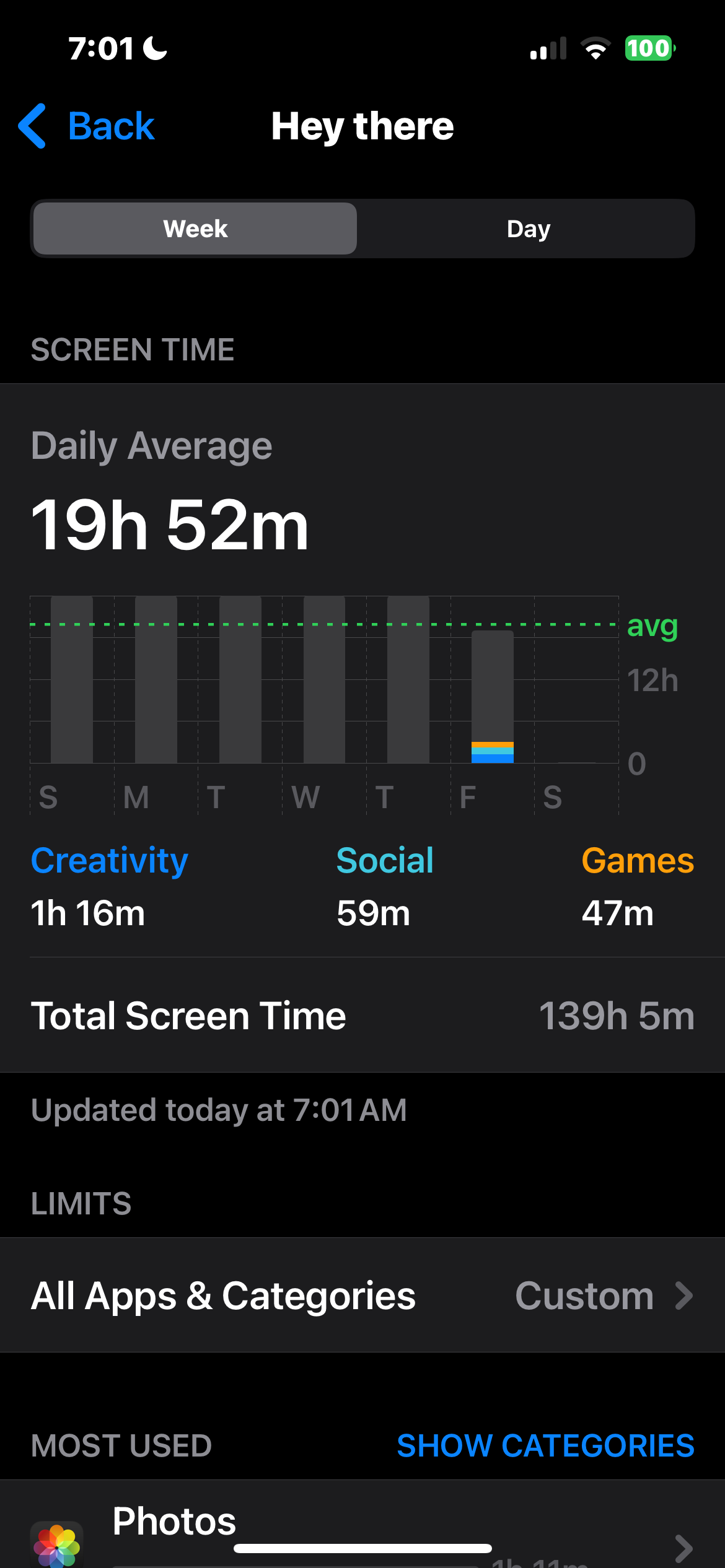Switch to the Day view

[528, 229]
